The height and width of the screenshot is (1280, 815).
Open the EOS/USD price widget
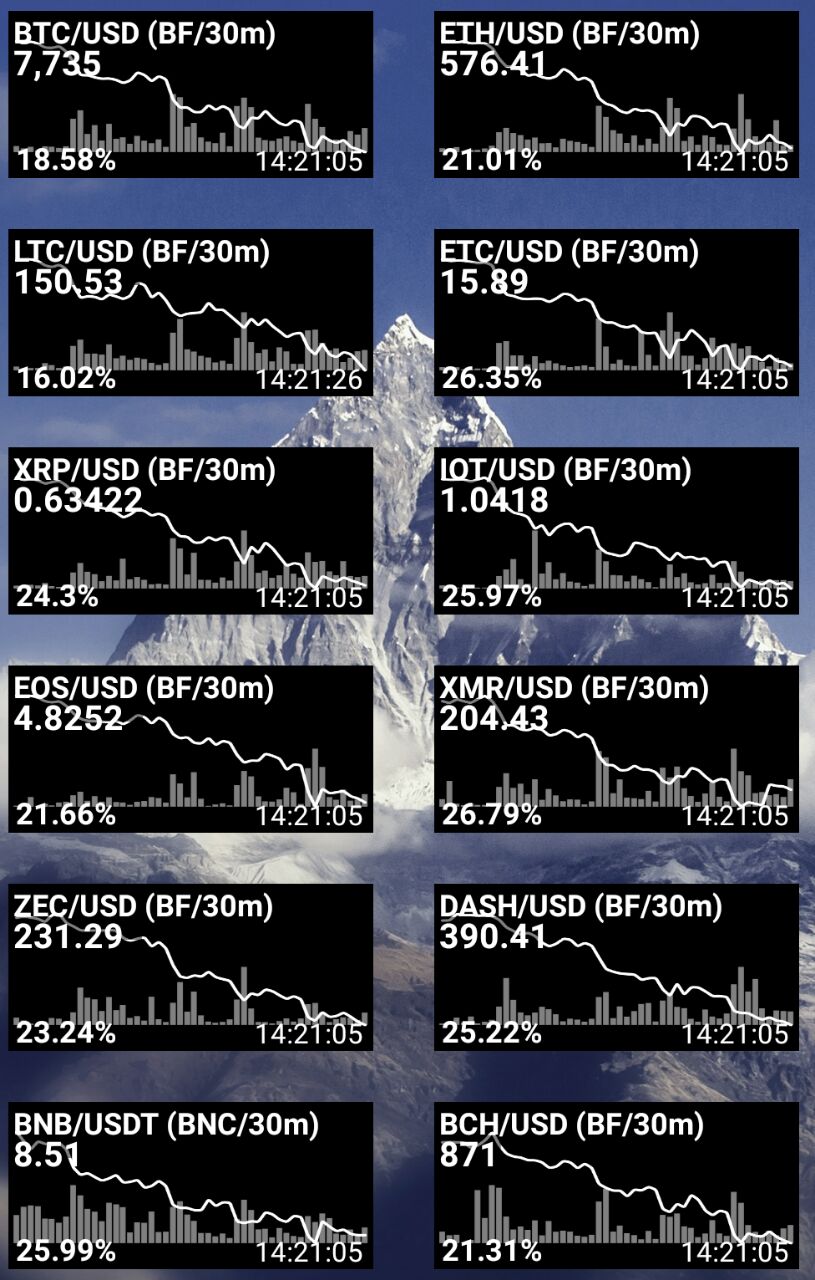[190, 749]
